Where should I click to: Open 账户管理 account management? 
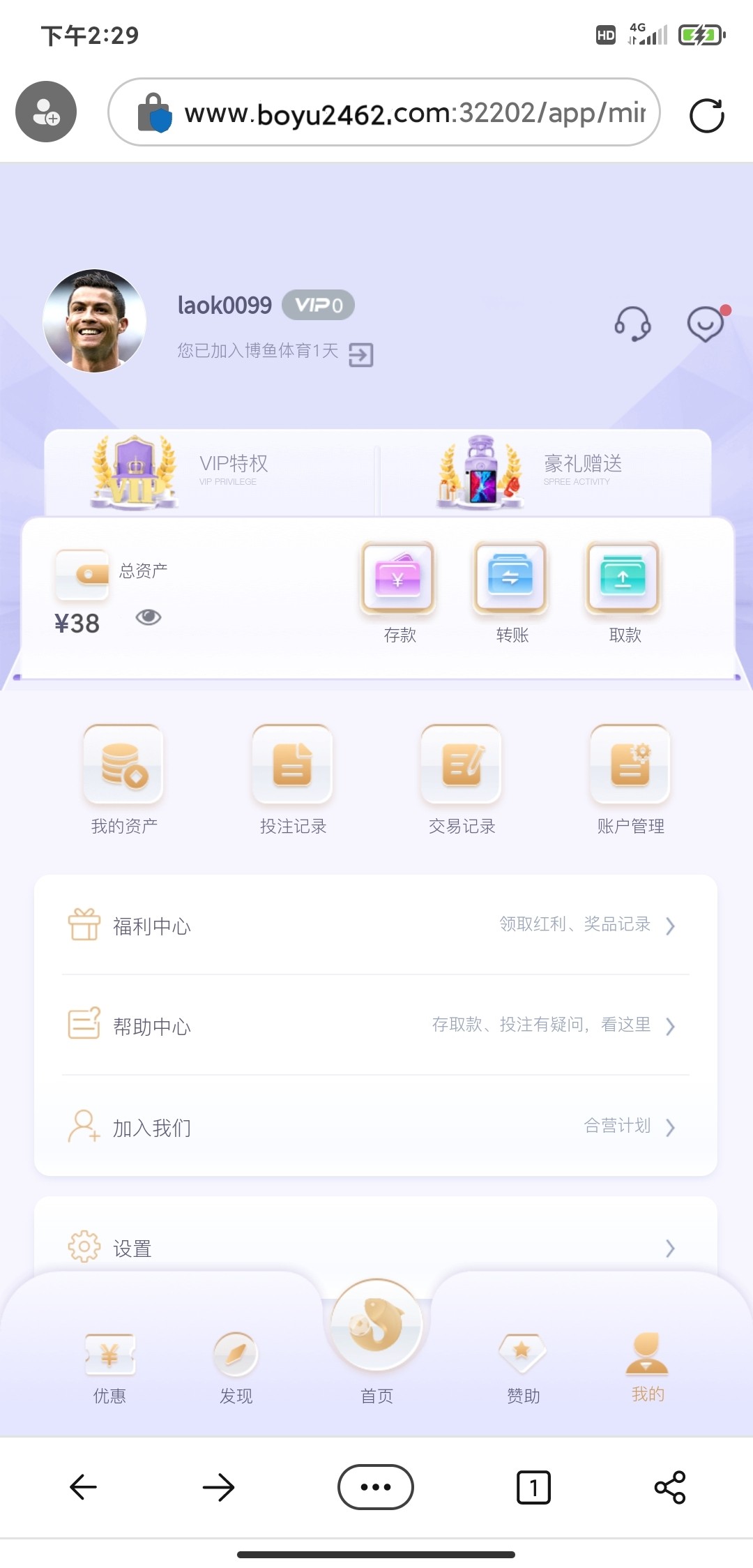pyautogui.click(x=630, y=779)
